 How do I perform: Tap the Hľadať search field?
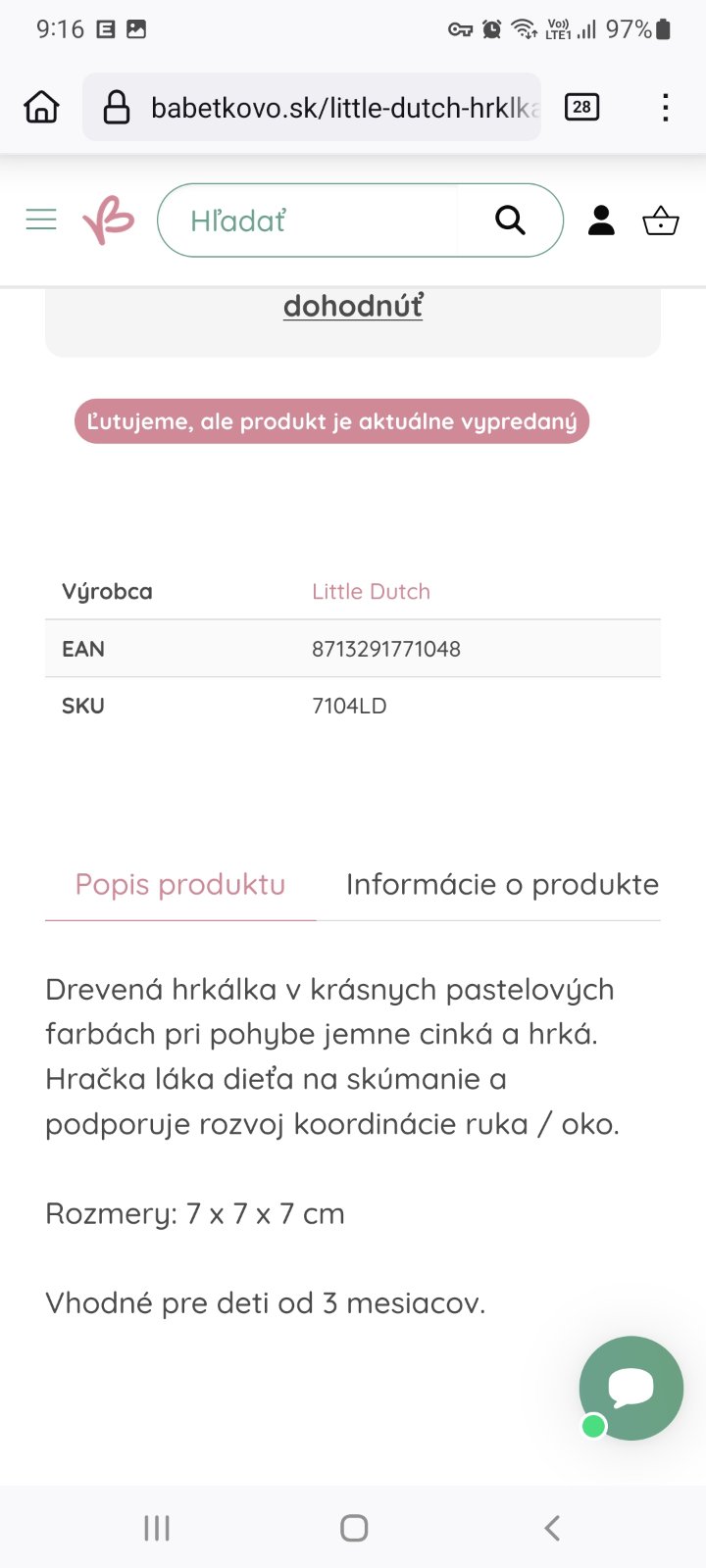(x=314, y=220)
